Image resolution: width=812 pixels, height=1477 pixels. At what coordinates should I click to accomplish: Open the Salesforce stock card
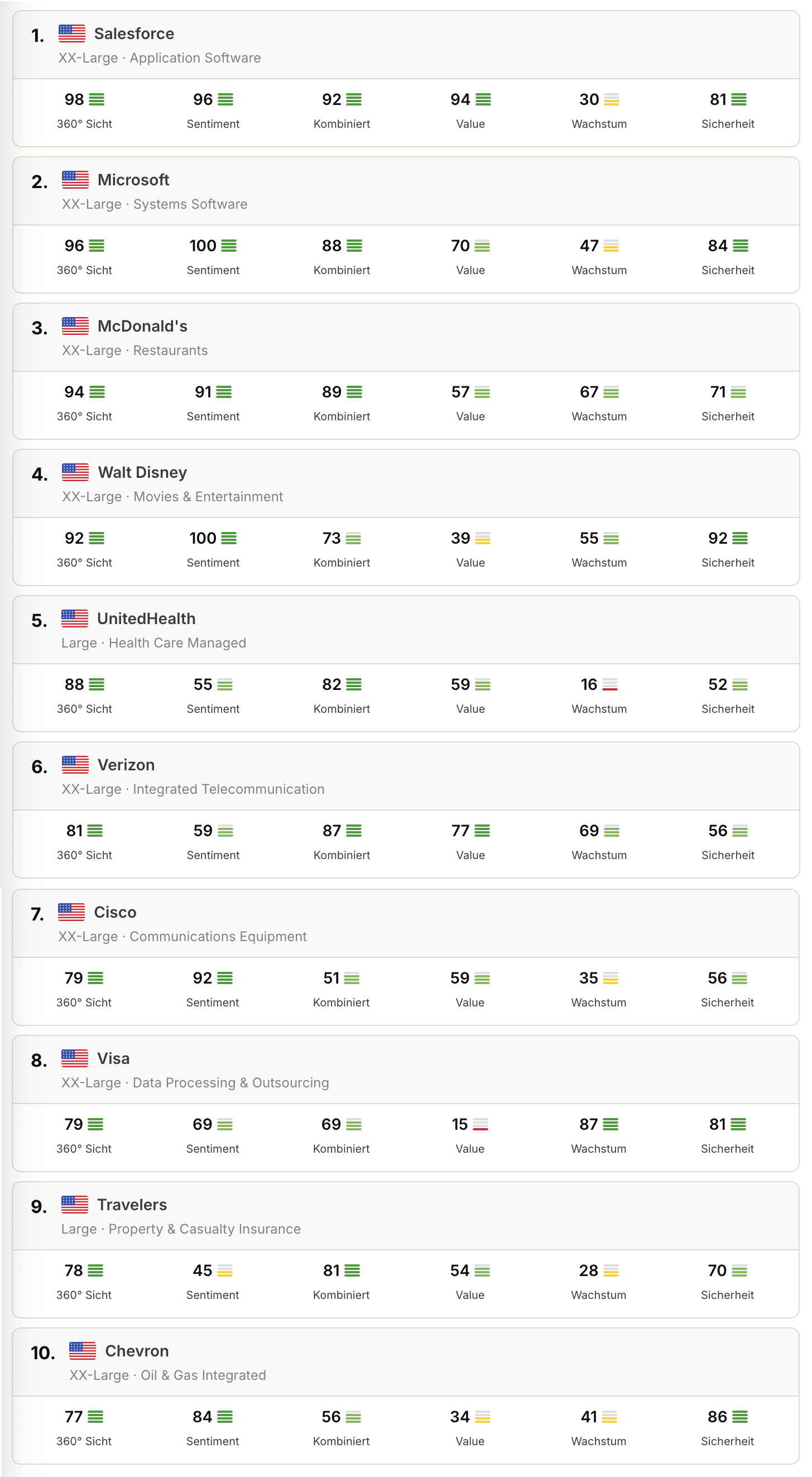(x=406, y=79)
